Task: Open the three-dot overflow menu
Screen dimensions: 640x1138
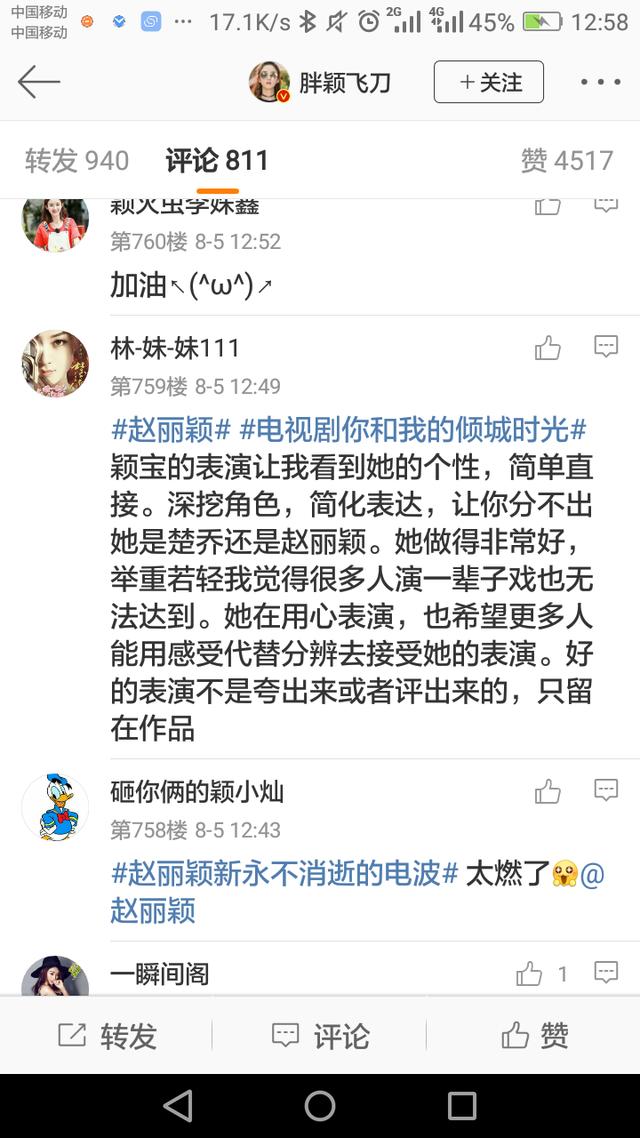Action: (600, 82)
